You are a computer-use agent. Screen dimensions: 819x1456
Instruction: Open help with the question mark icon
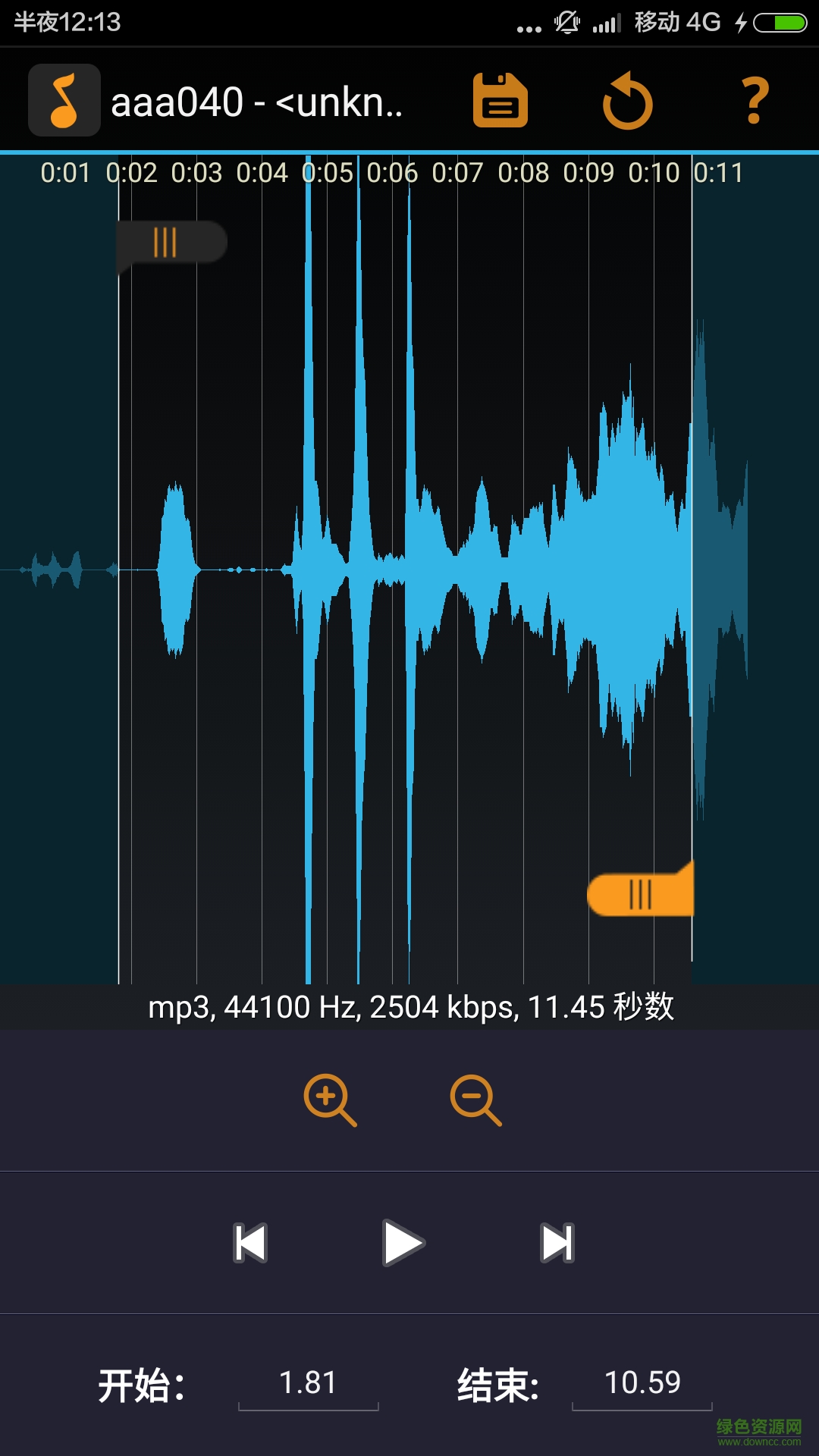[x=753, y=101]
